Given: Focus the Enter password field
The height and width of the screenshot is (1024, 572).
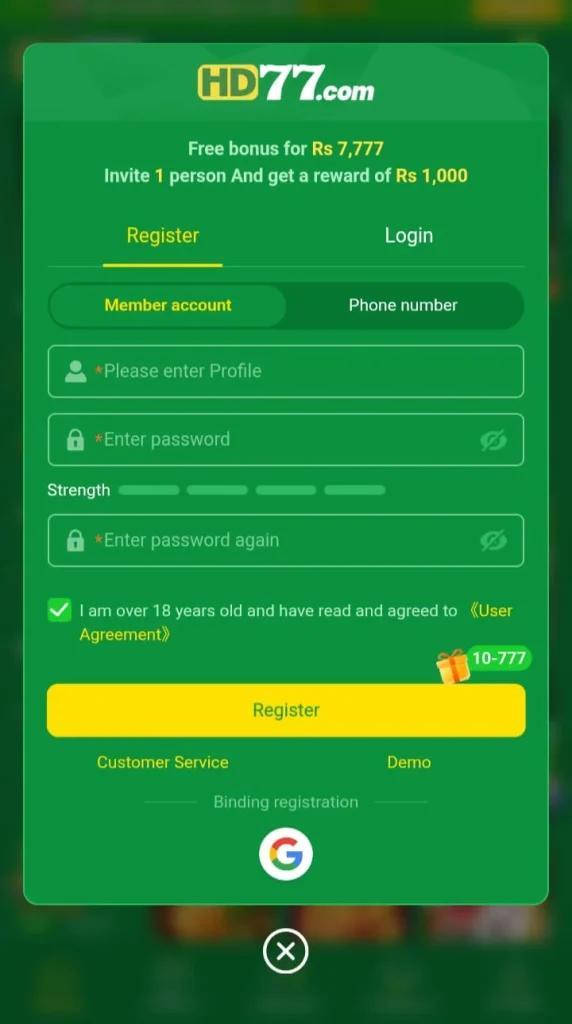Looking at the screenshot, I should 286,440.
